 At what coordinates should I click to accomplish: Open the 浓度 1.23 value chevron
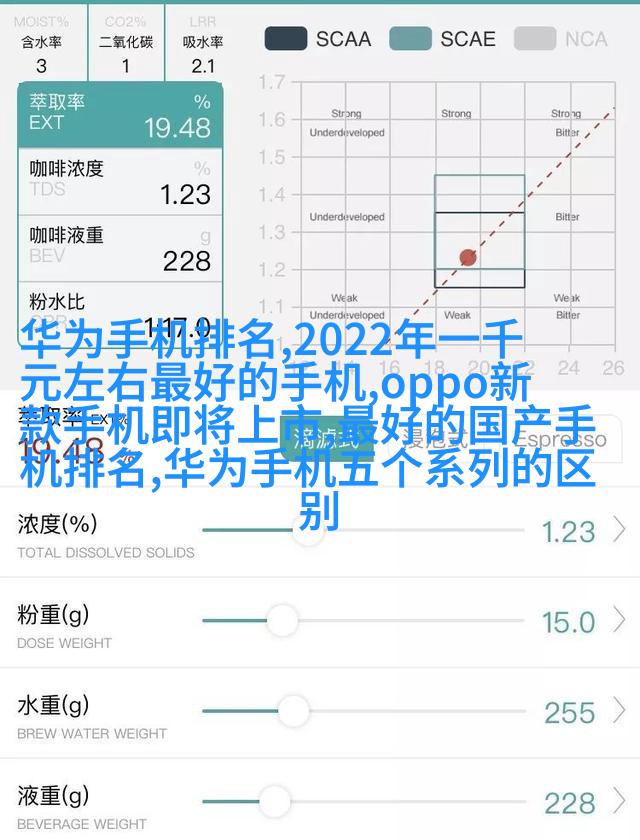click(620, 530)
